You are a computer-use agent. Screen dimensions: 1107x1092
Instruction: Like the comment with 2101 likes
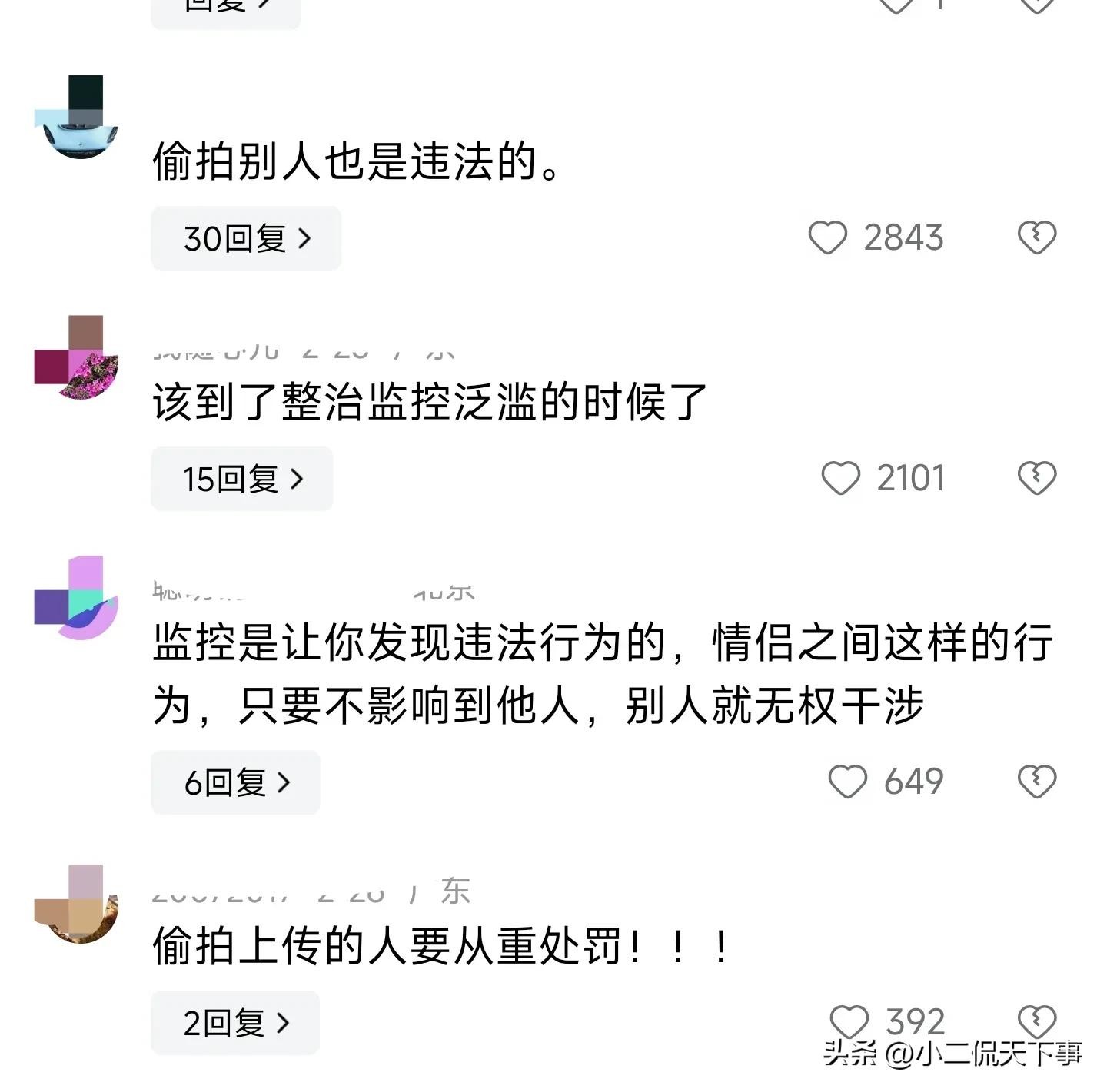point(840,478)
